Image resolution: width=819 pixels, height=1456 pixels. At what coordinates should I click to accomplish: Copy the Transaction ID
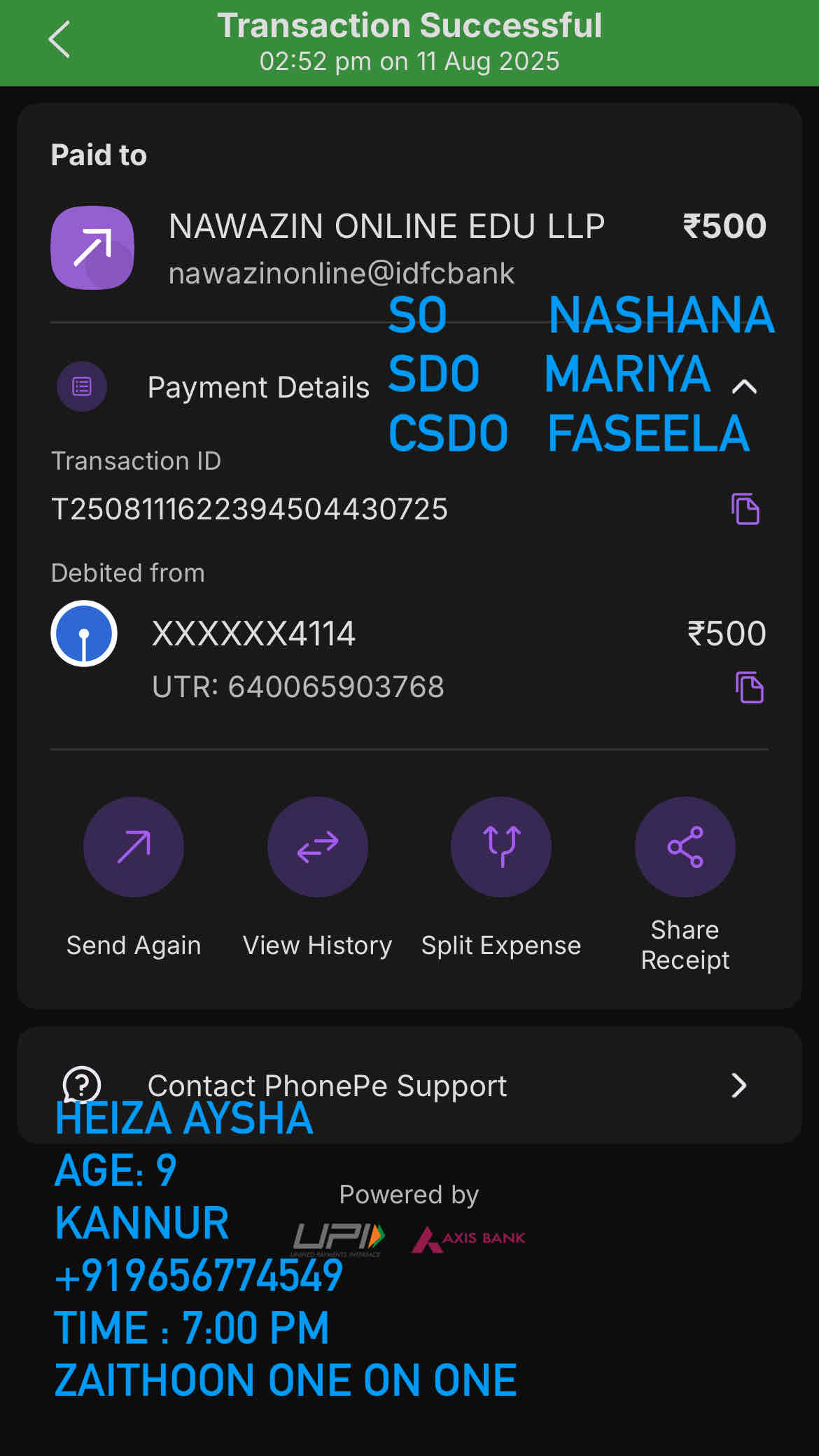coord(745,509)
